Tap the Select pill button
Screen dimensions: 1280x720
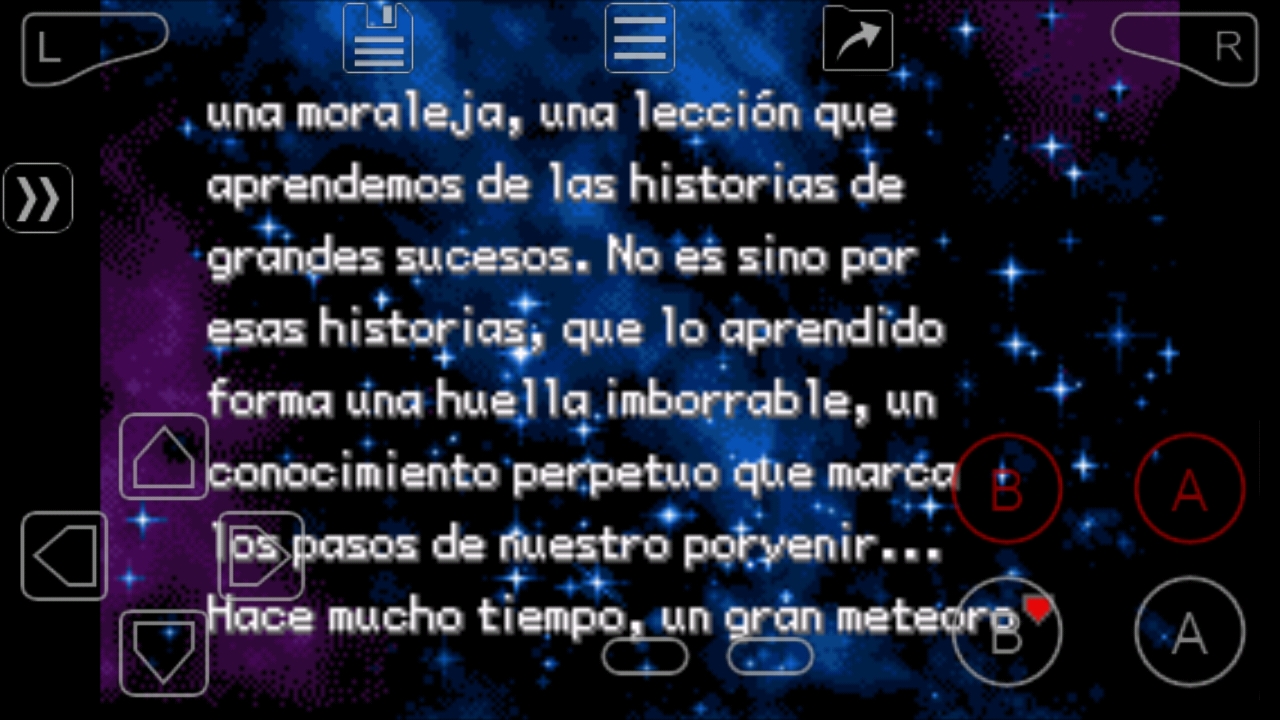(x=645, y=656)
